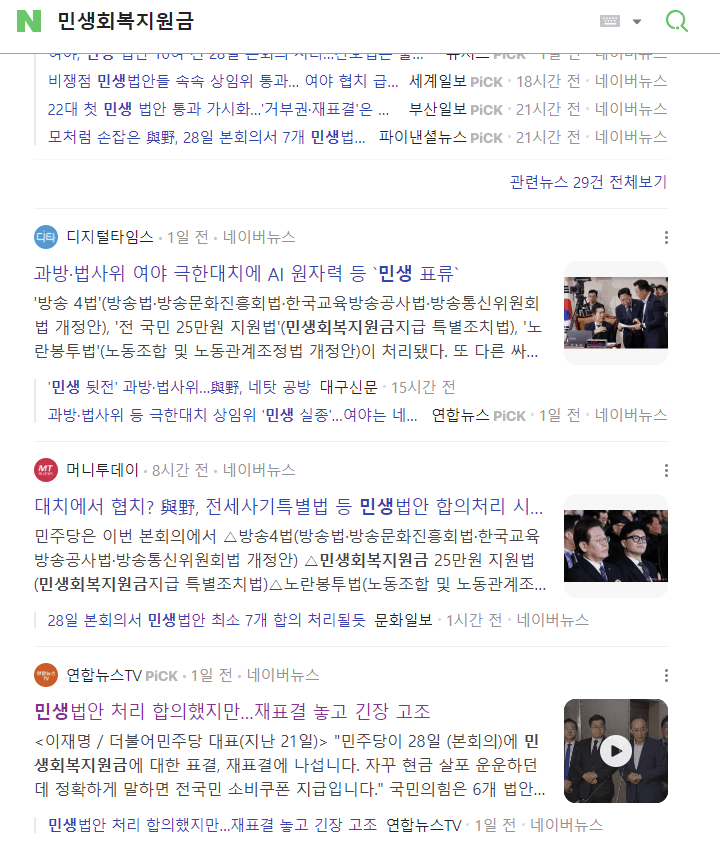Image resolution: width=720 pixels, height=847 pixels.
Task: Click the 연합뉴스TV press logo
Action: click(44, 675)
